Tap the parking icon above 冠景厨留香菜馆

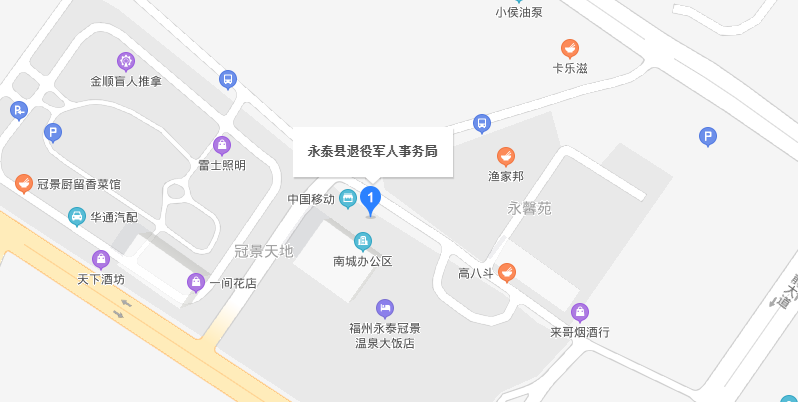point(52,132)
